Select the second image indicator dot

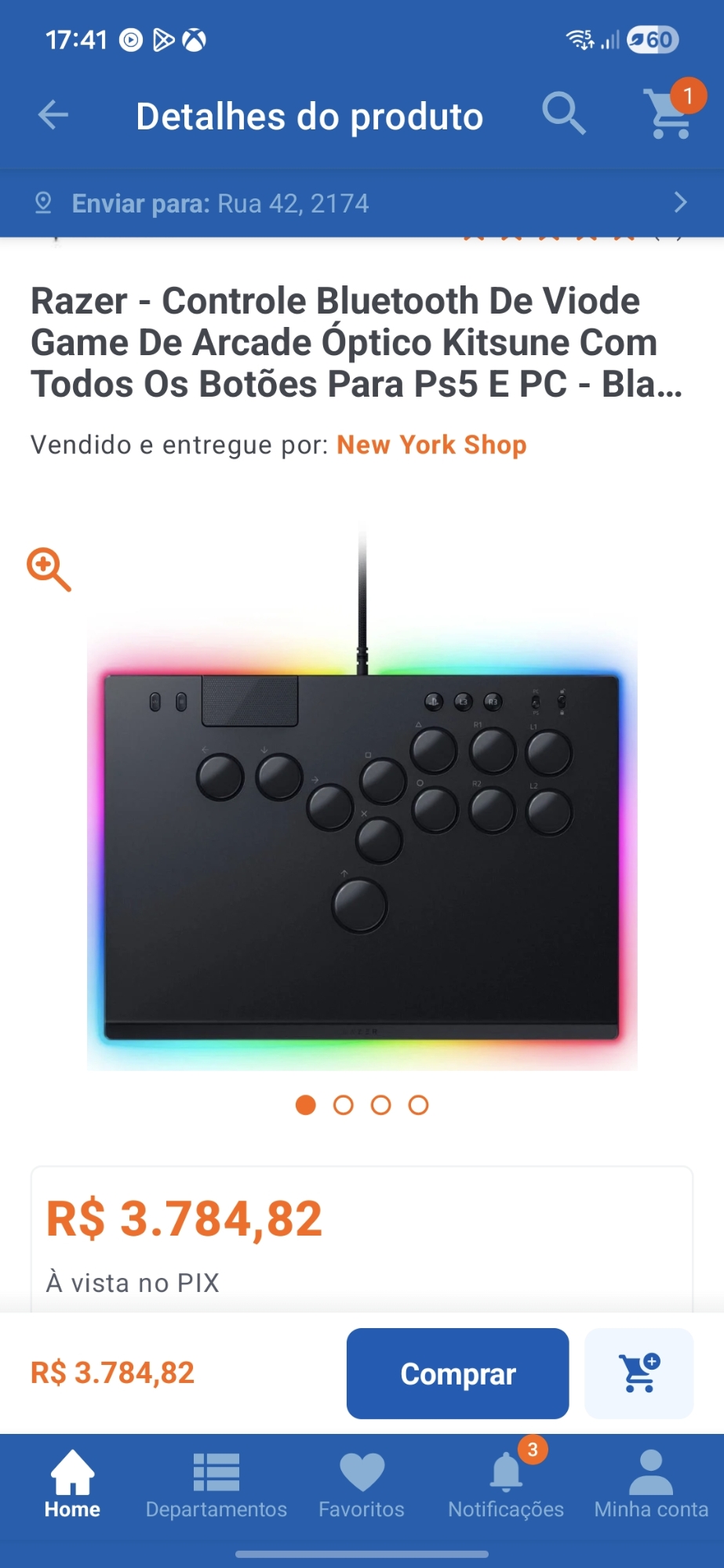pos(343,1105)
